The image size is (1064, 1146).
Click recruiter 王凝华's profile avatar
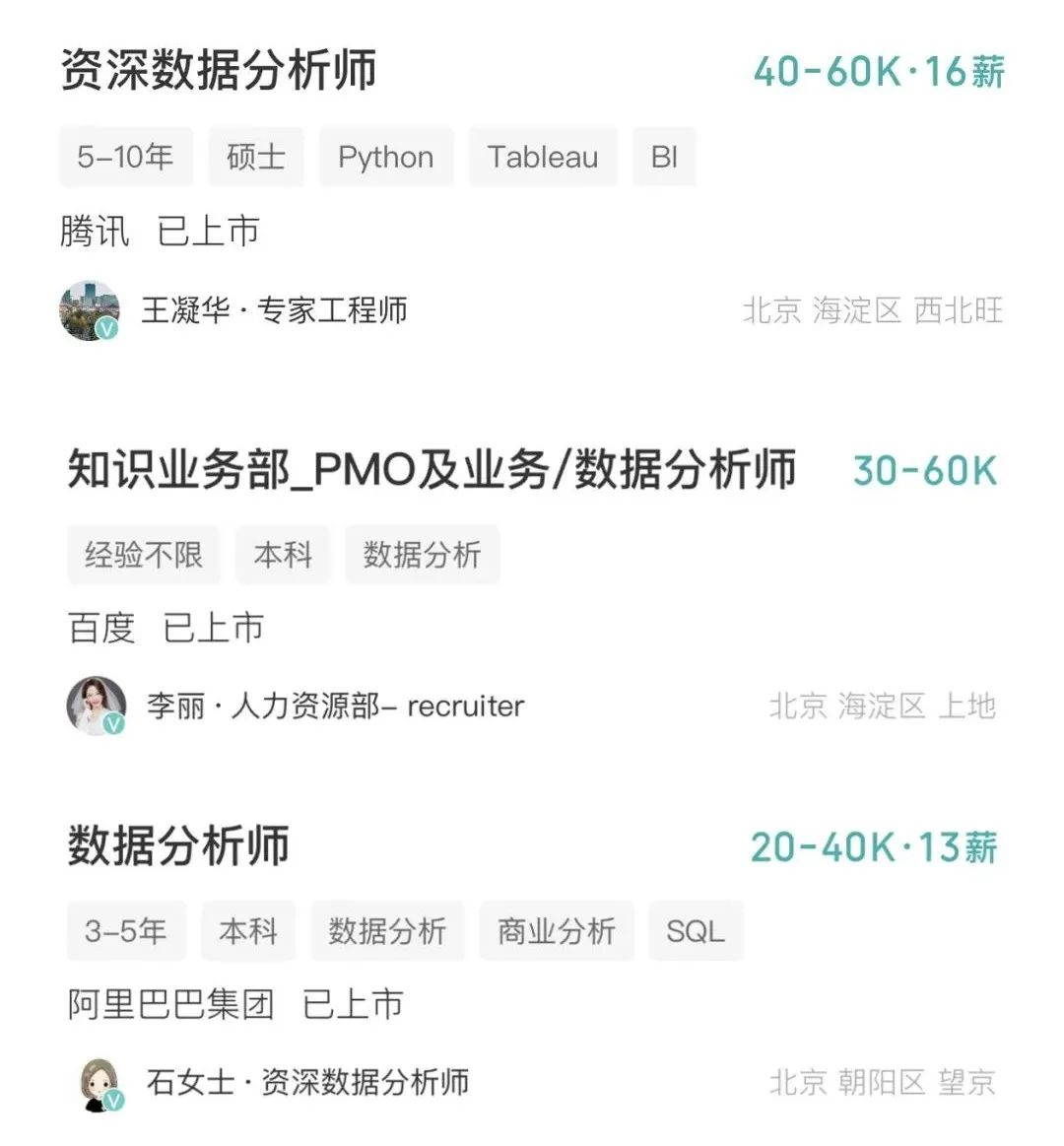90,310
